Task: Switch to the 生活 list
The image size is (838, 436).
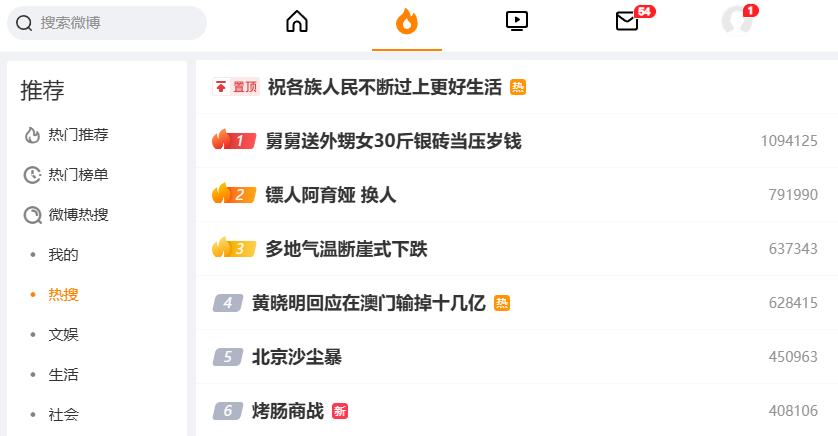Action: pos(63,375)
